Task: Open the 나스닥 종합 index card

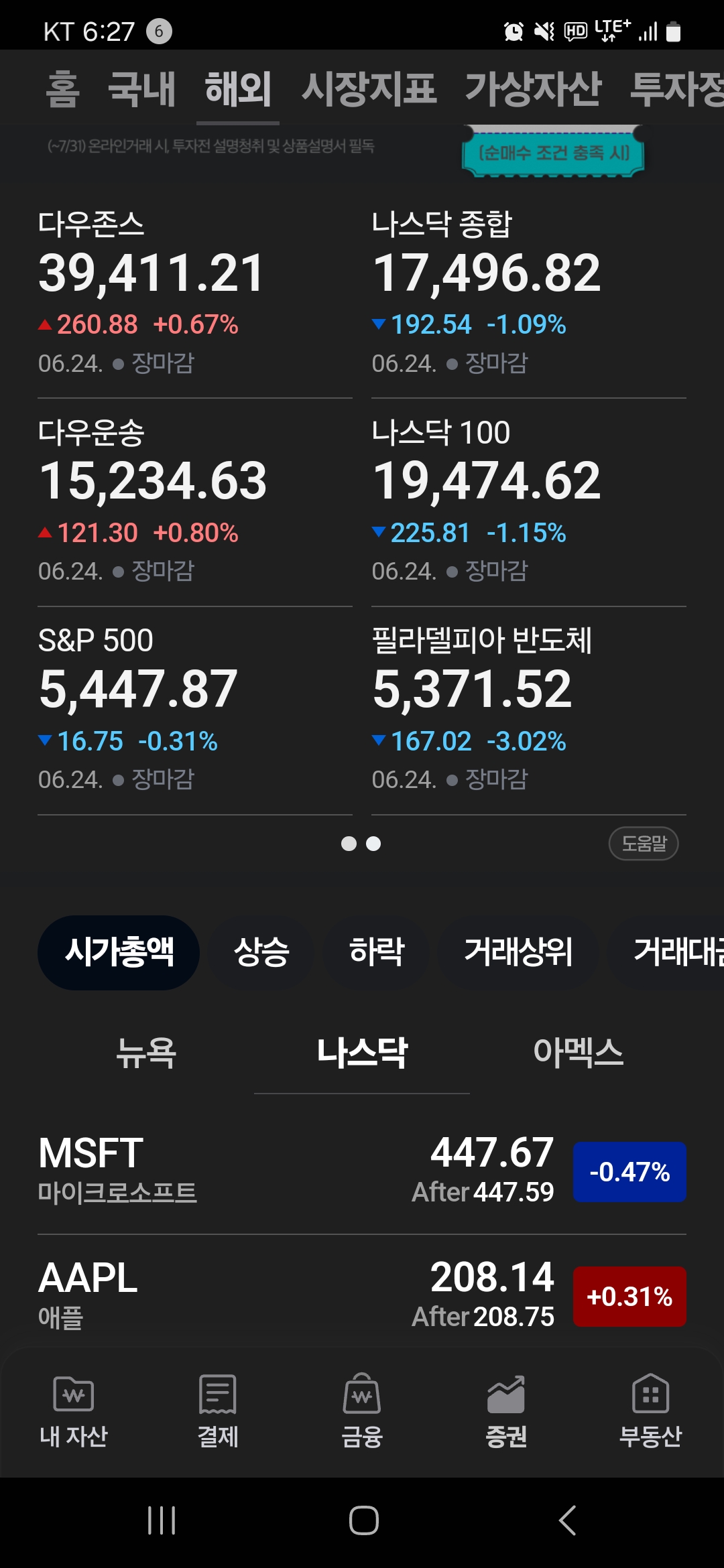Action: [x=529, y=293]
